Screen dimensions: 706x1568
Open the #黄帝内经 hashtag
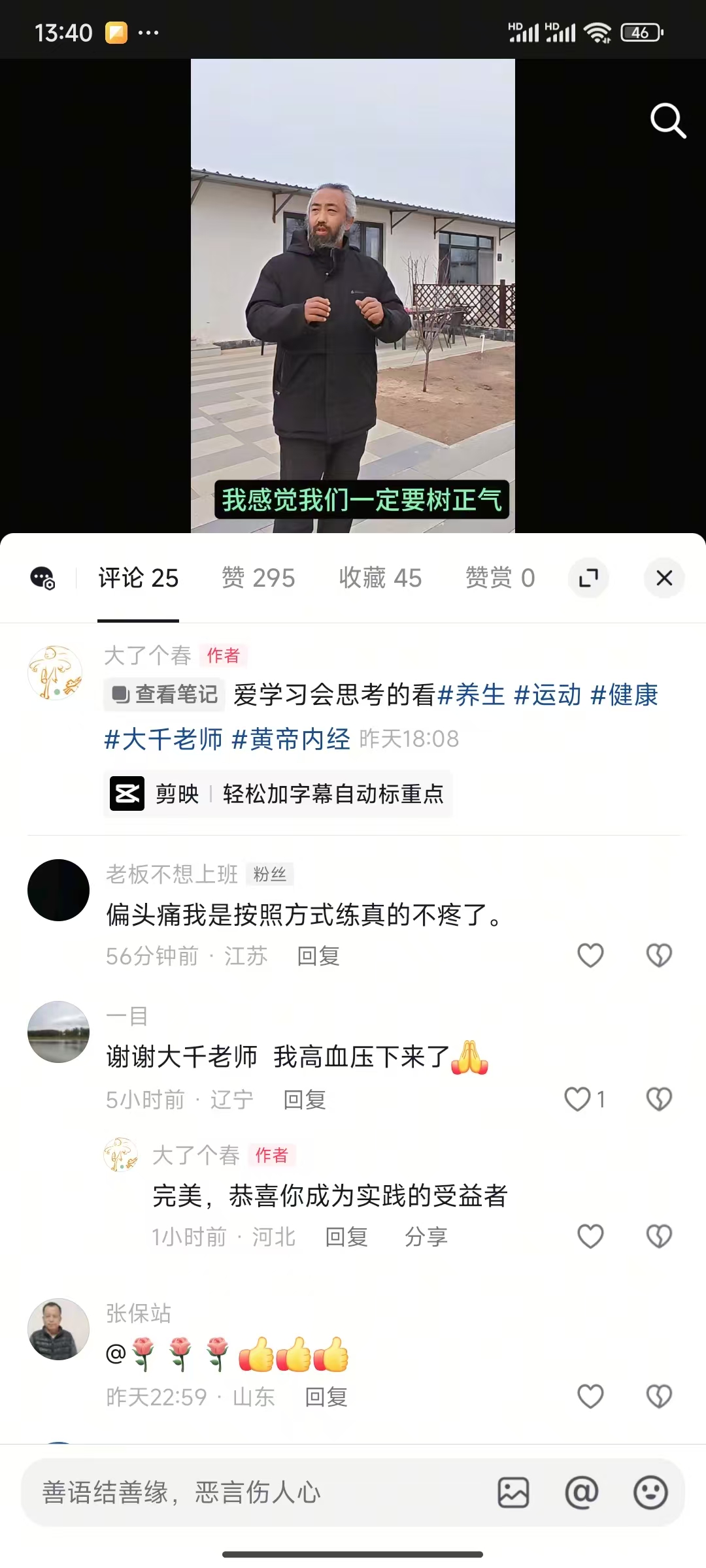tap(291, 739)
